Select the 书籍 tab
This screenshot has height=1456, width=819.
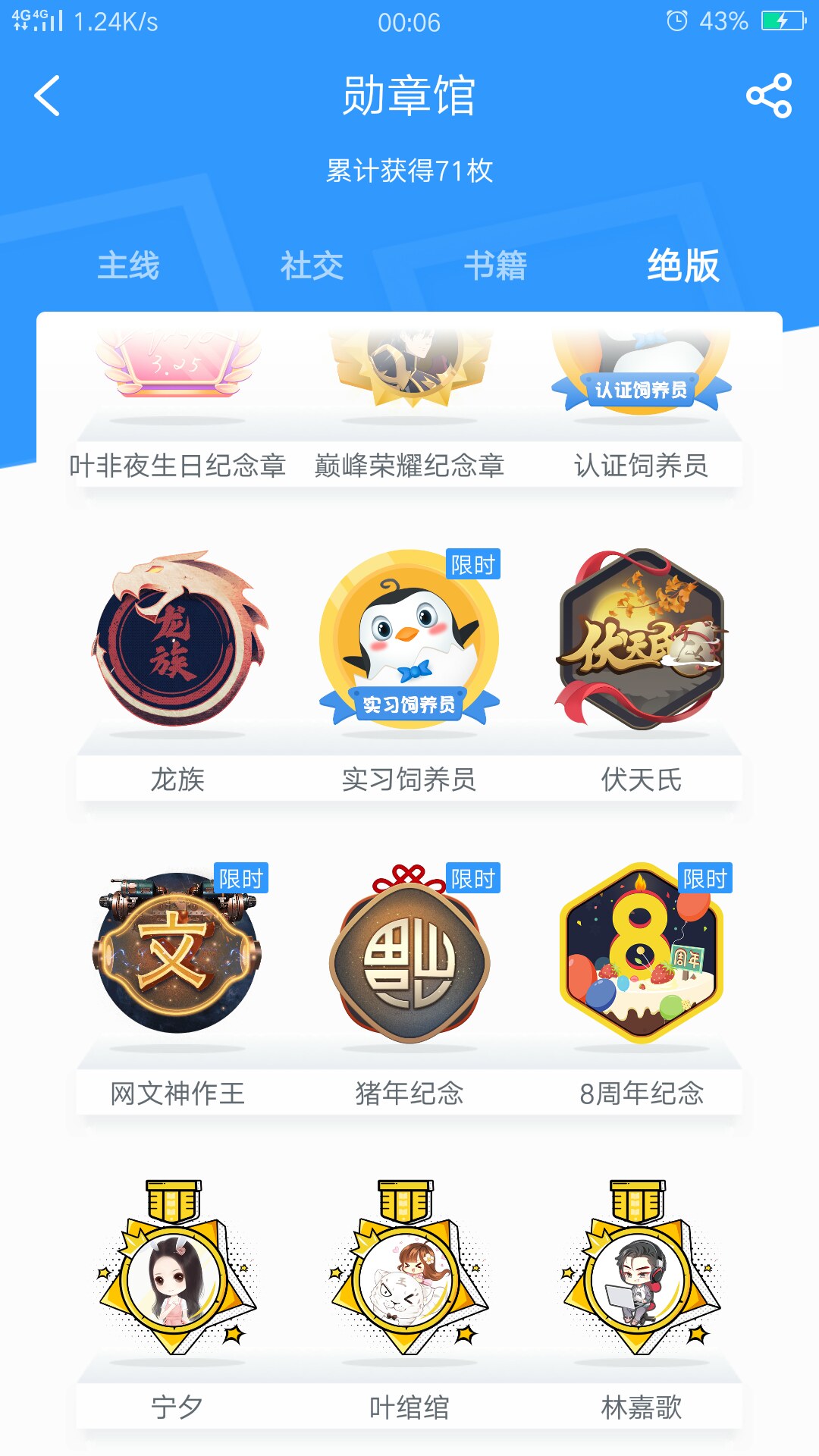click(x=495, y=266)
